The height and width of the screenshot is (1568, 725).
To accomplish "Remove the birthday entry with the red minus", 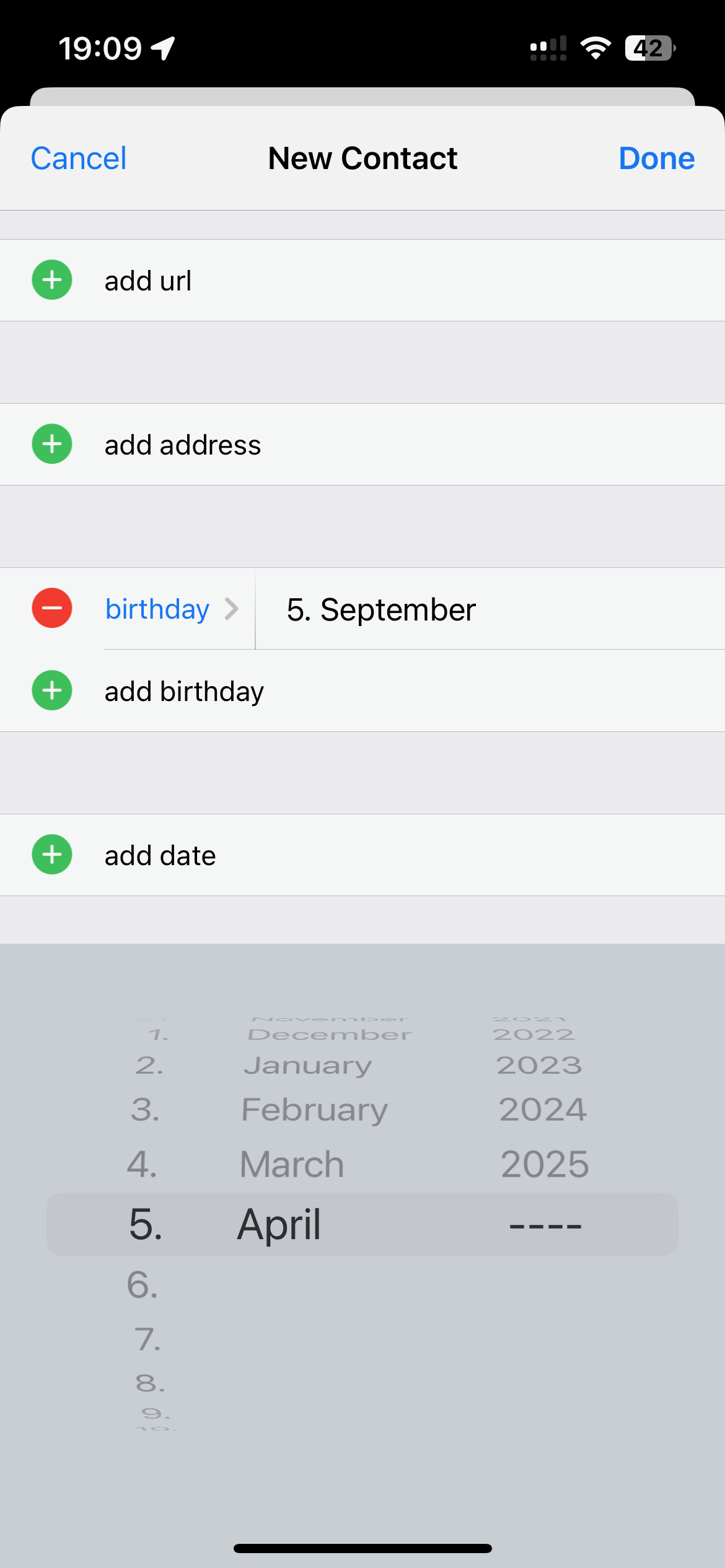I will coord(52,608).
